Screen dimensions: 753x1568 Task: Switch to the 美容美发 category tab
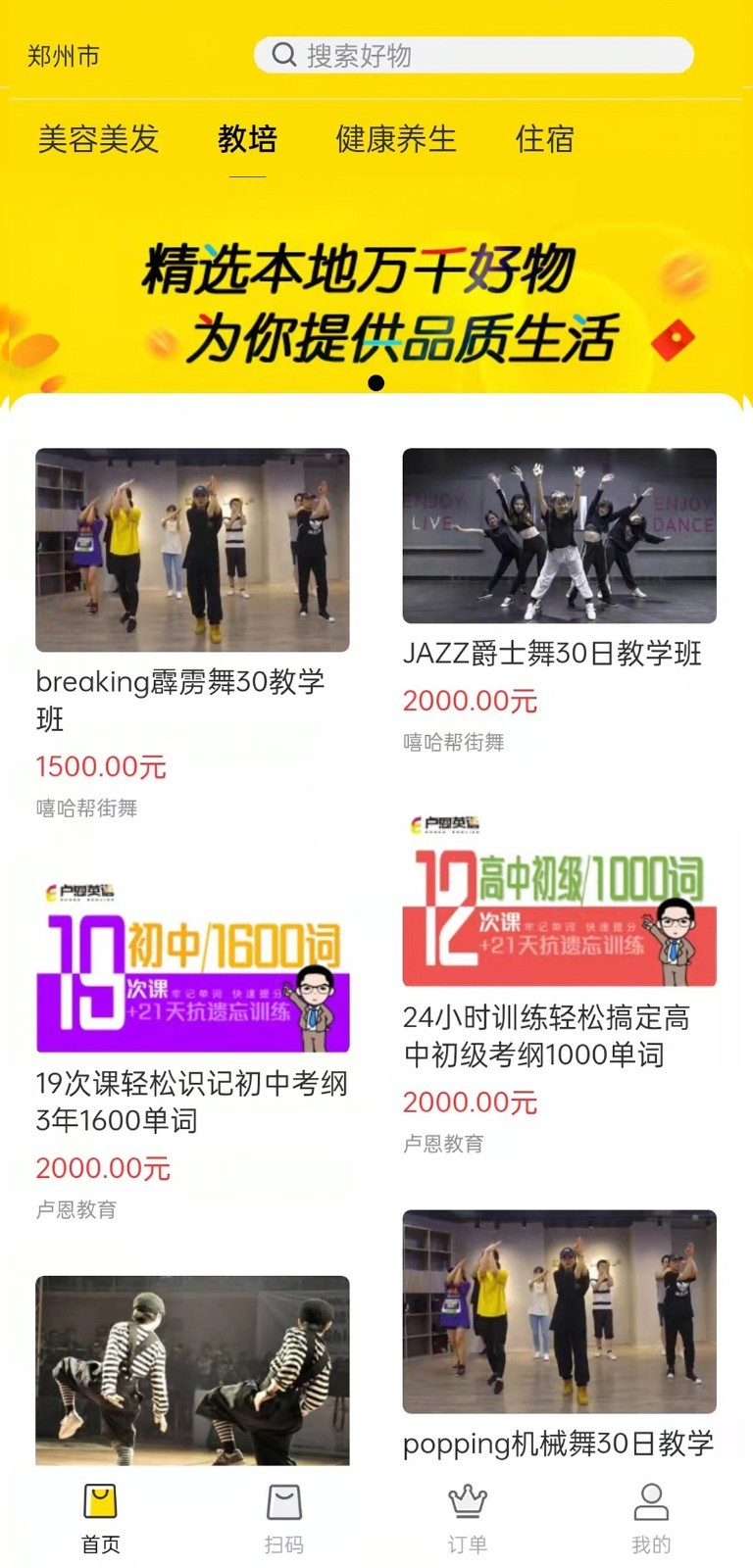tap(98, 139)
